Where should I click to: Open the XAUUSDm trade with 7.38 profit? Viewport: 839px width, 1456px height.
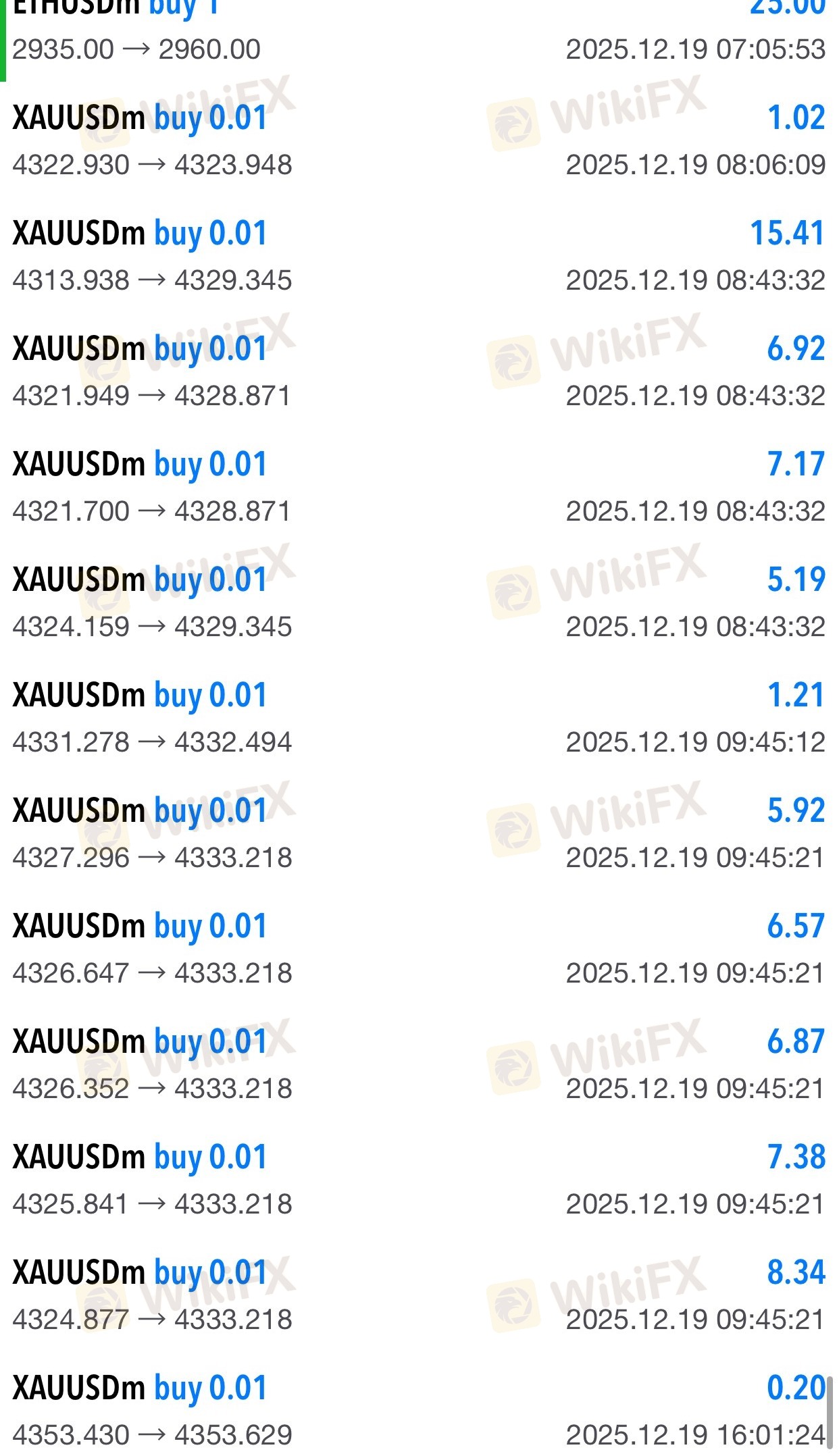[x=419, y=1180]
